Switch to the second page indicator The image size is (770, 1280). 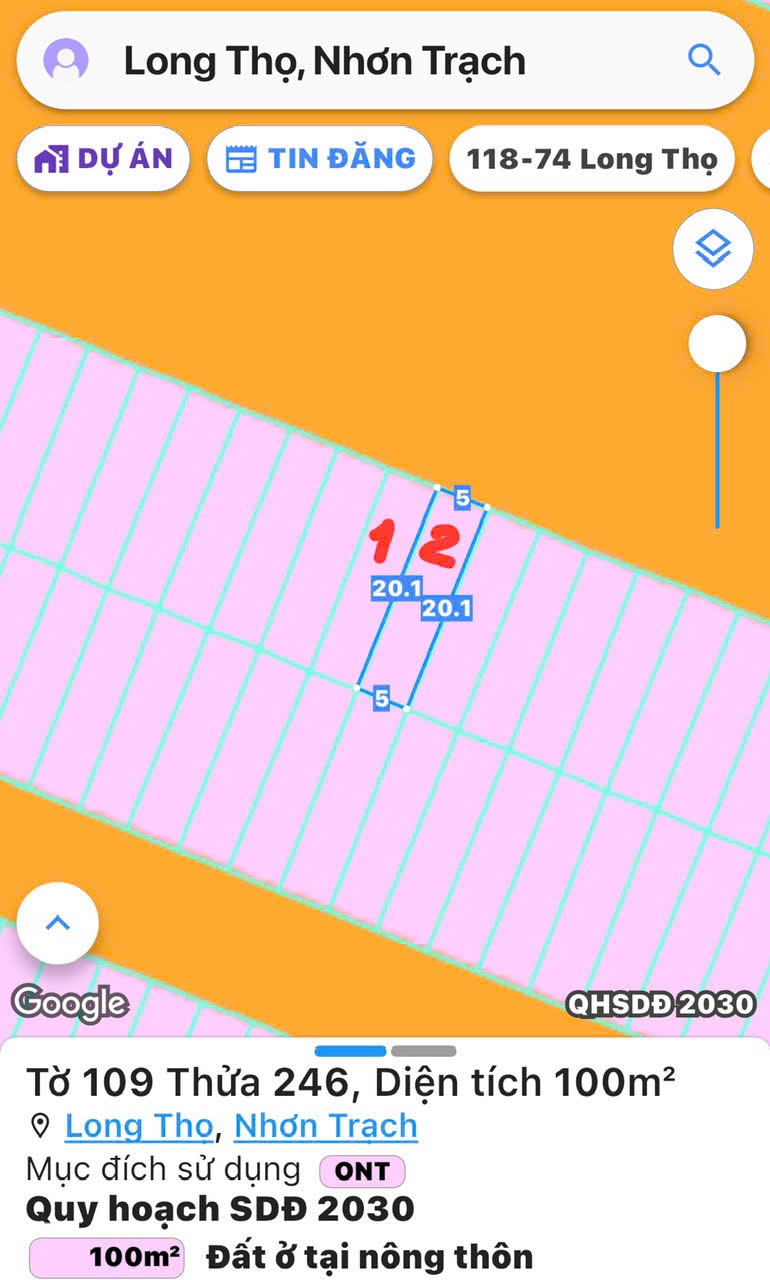pos(423,1051)
